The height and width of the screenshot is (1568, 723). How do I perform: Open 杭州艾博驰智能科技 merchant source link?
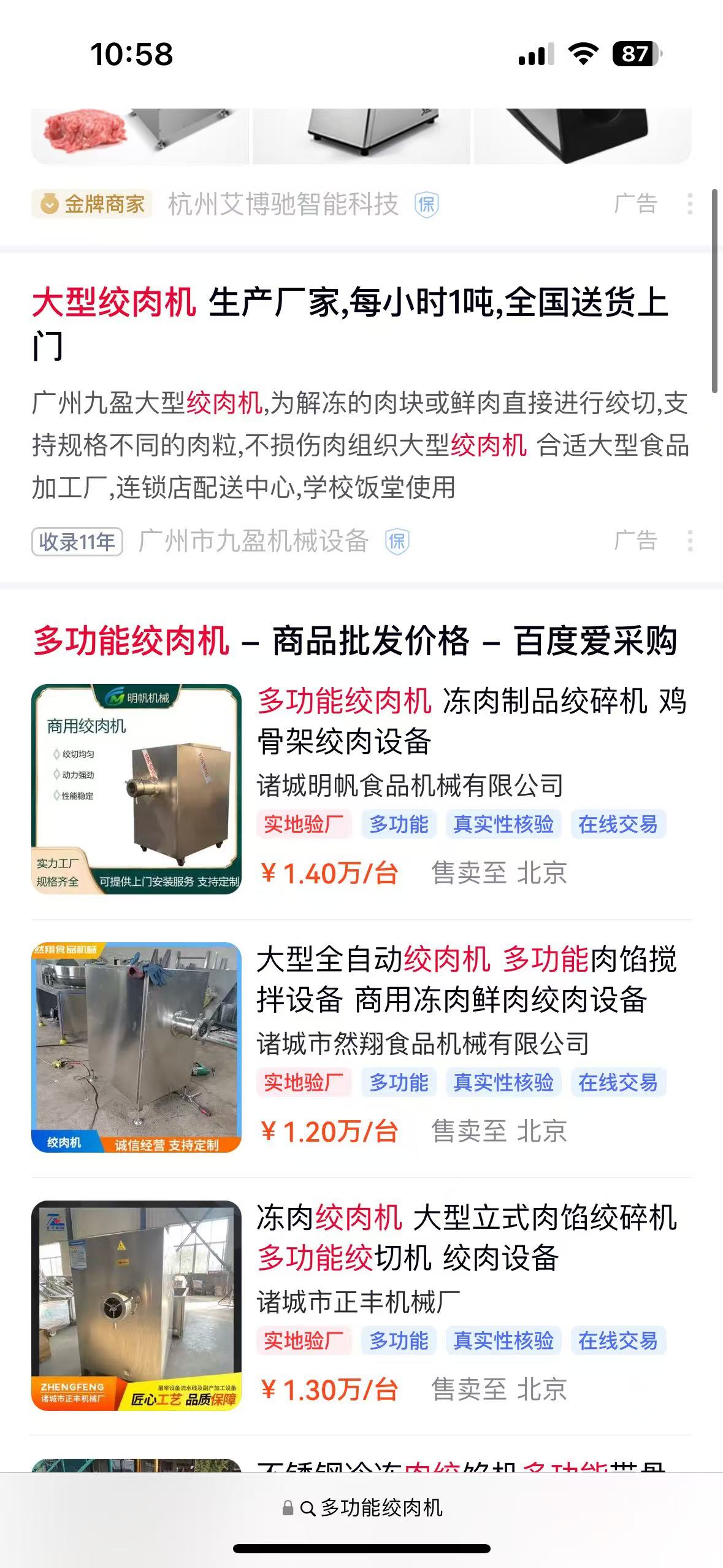283,204
